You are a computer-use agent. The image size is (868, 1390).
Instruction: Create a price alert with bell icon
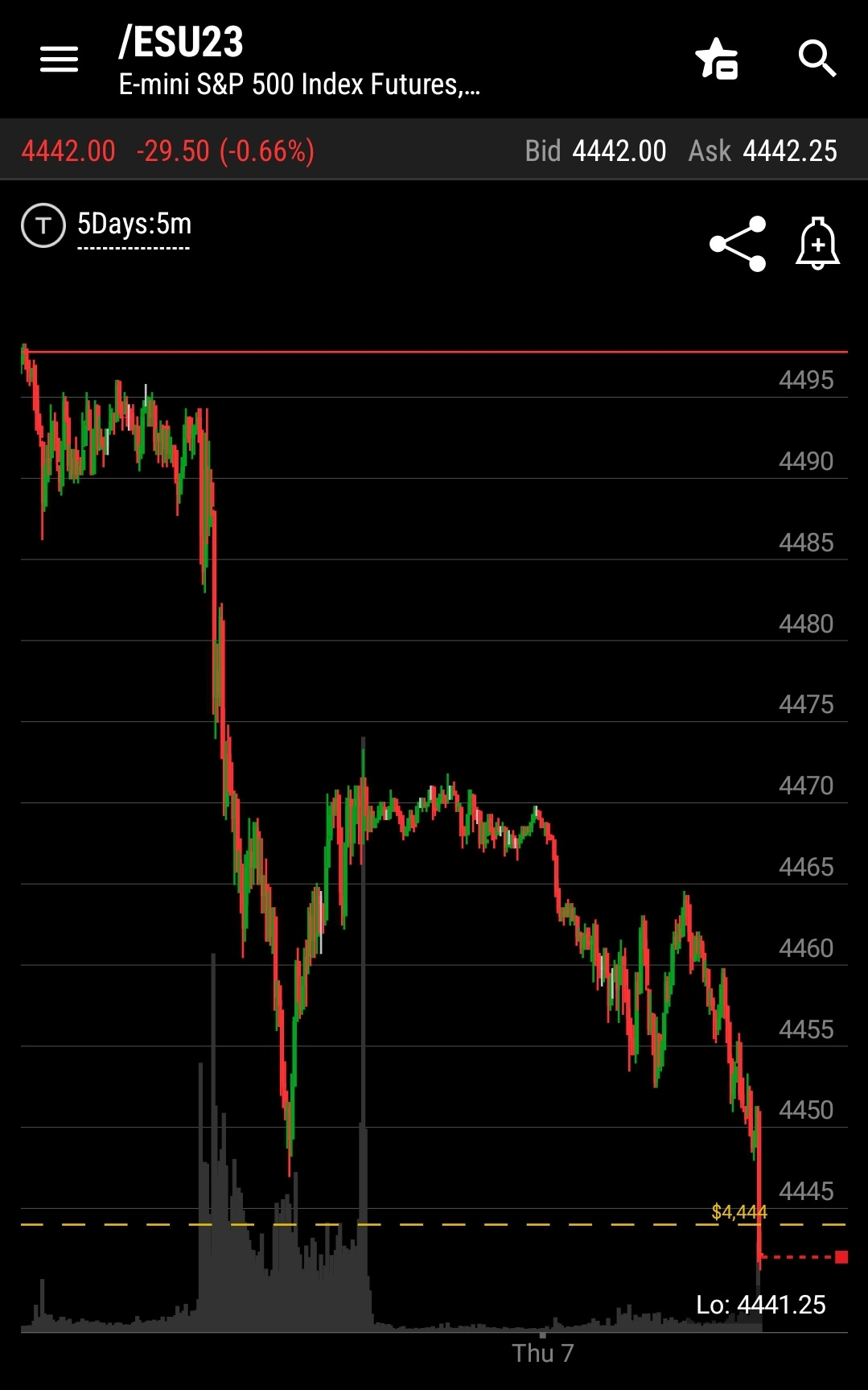817,243
